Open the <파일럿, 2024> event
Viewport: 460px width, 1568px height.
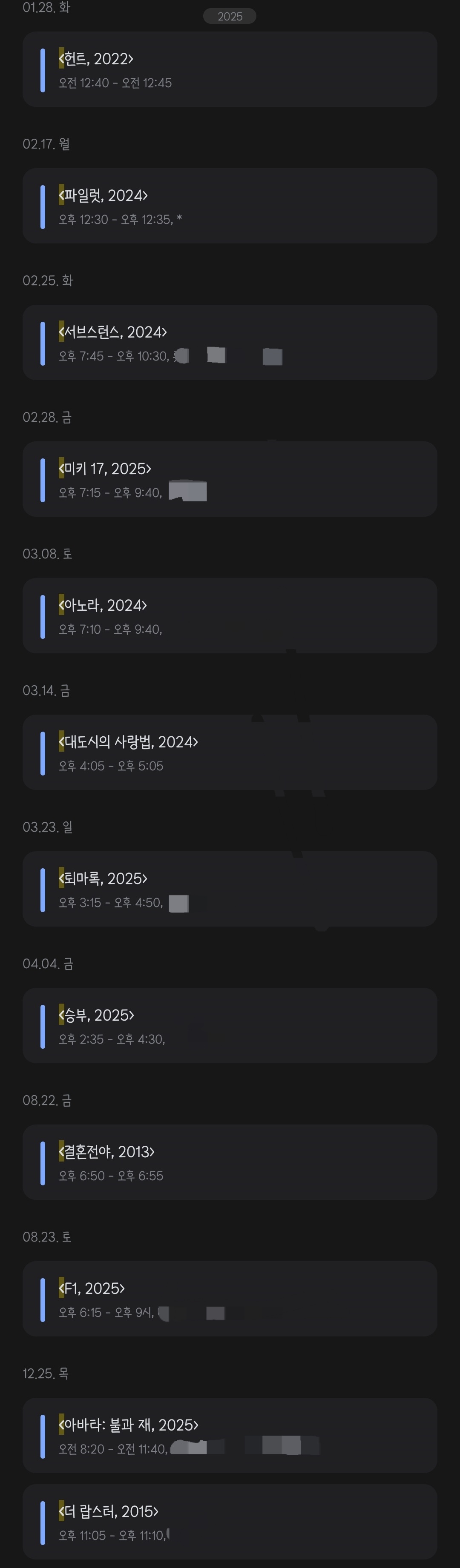[x=230, y=206]
